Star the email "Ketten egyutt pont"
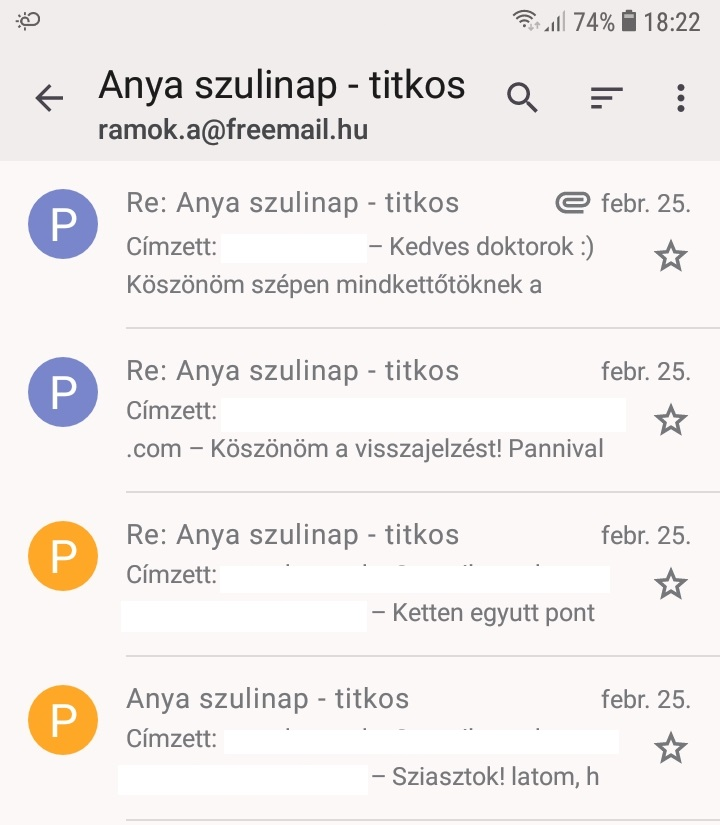 670,584
